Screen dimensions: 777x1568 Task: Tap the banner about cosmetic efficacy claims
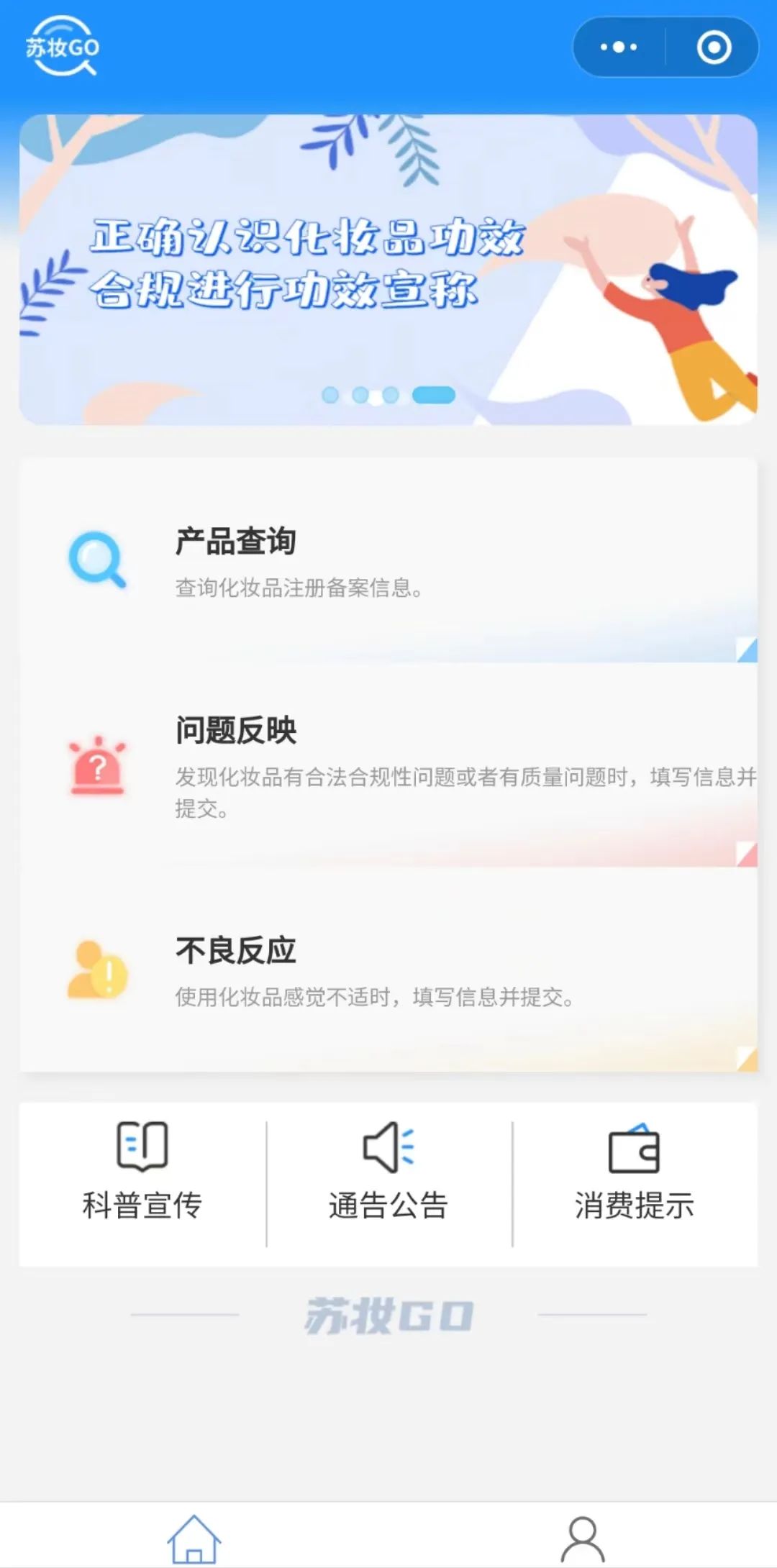click(x=388, y=266)
